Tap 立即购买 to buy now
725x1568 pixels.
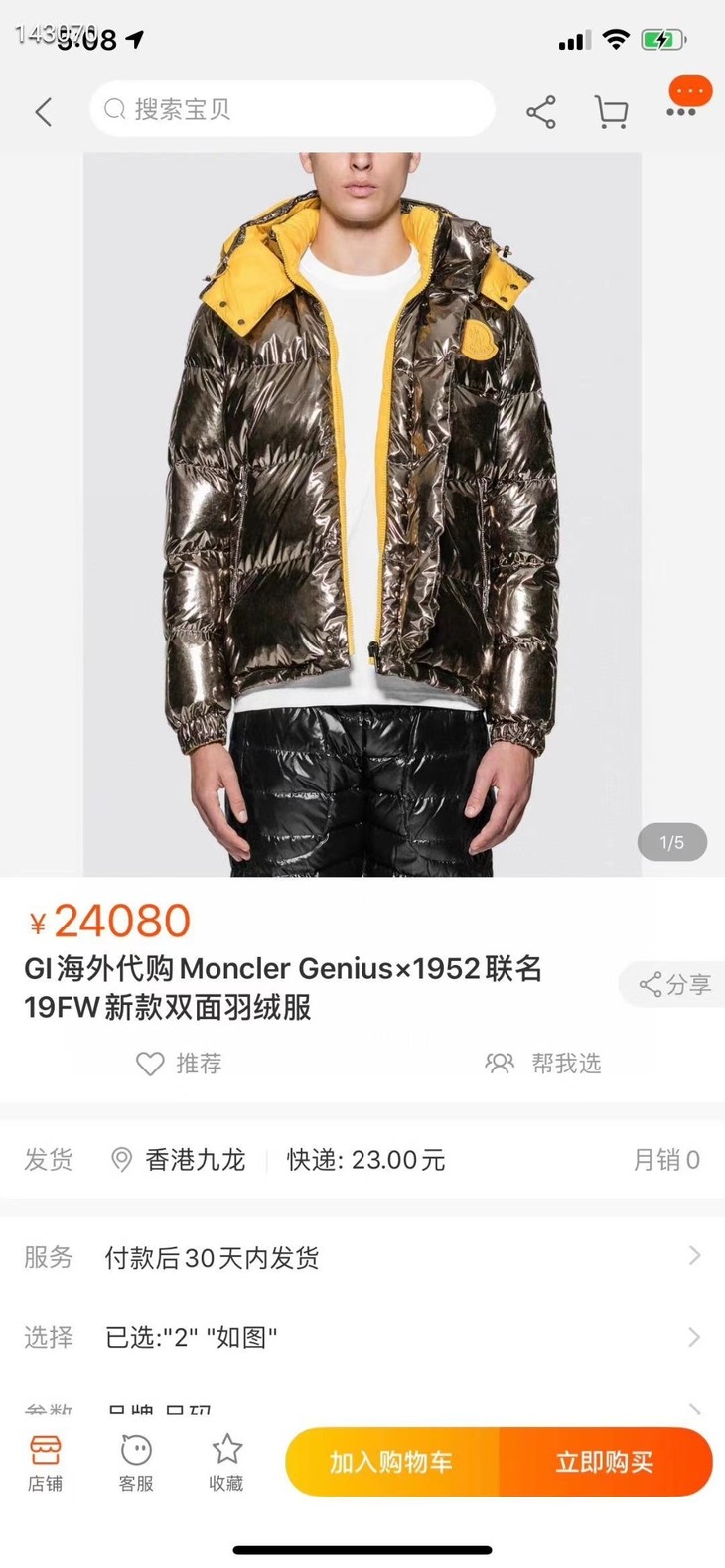click(605, 1462)
